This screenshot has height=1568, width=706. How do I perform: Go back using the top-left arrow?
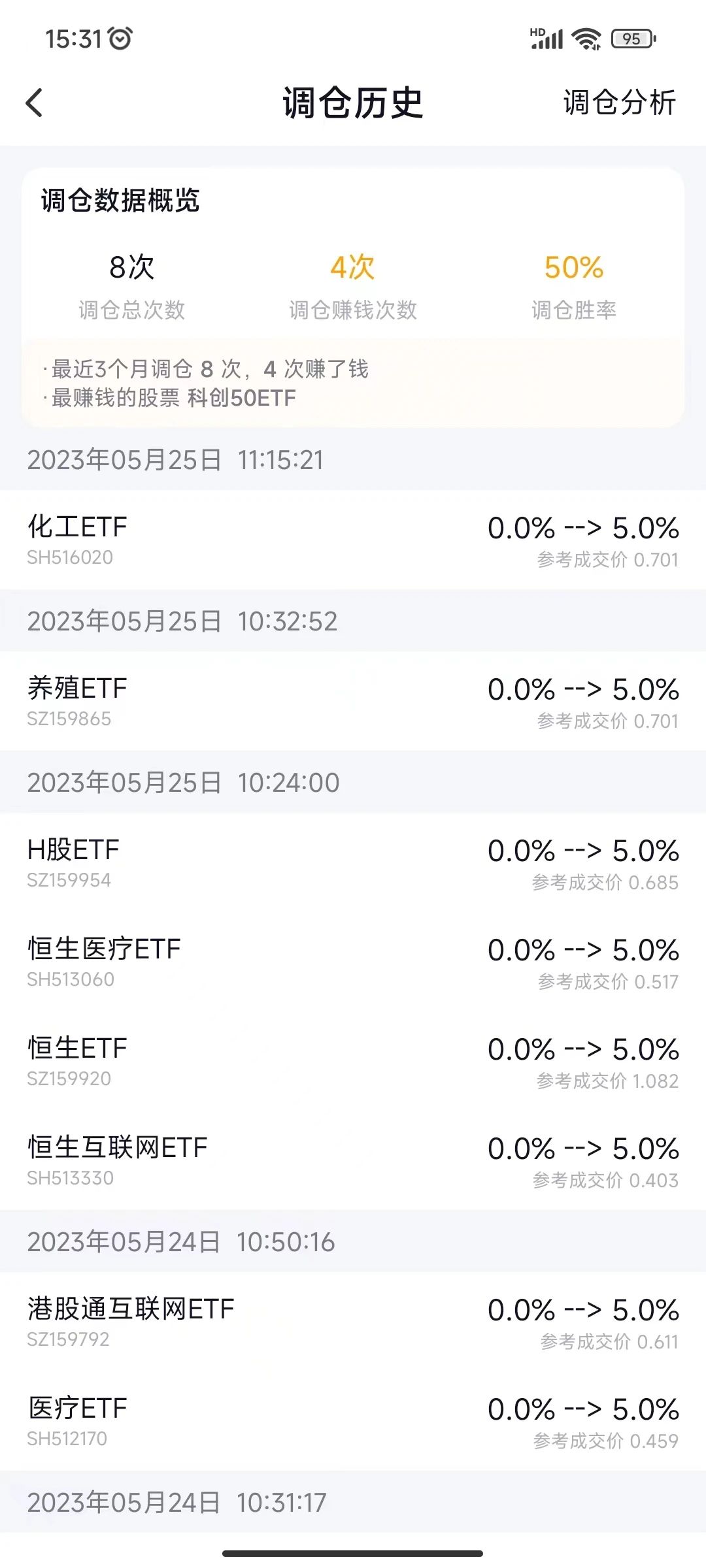click(35, 103)
